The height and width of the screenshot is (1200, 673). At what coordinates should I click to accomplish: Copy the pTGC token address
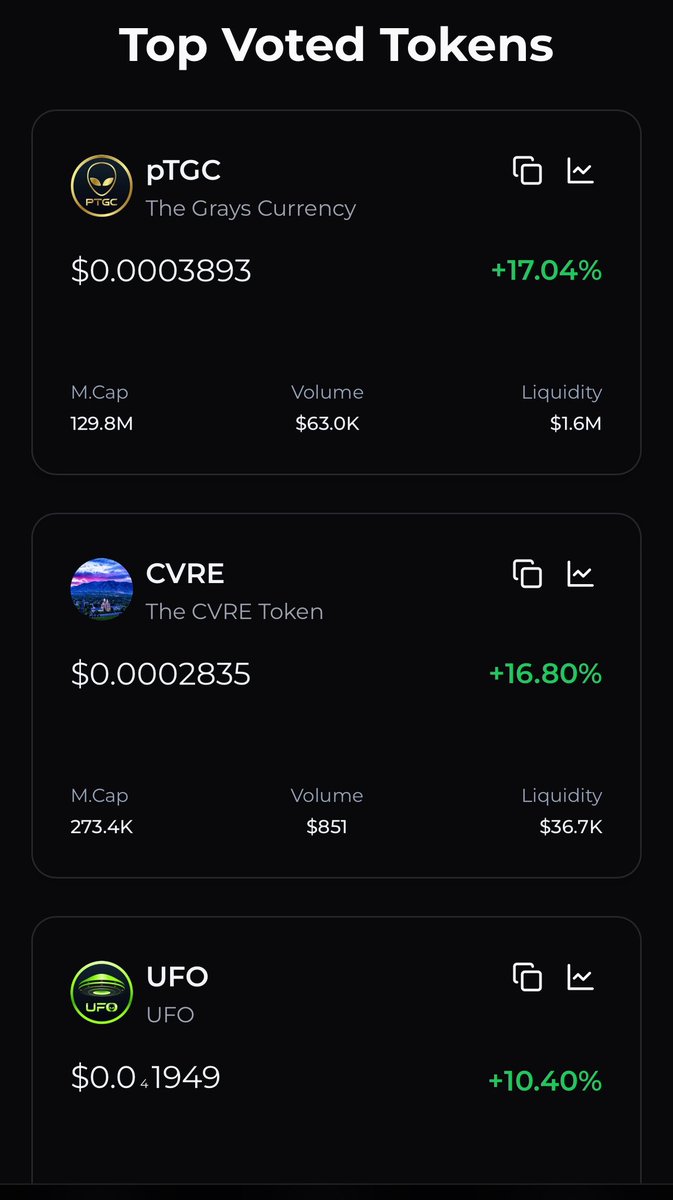(527, 170)
